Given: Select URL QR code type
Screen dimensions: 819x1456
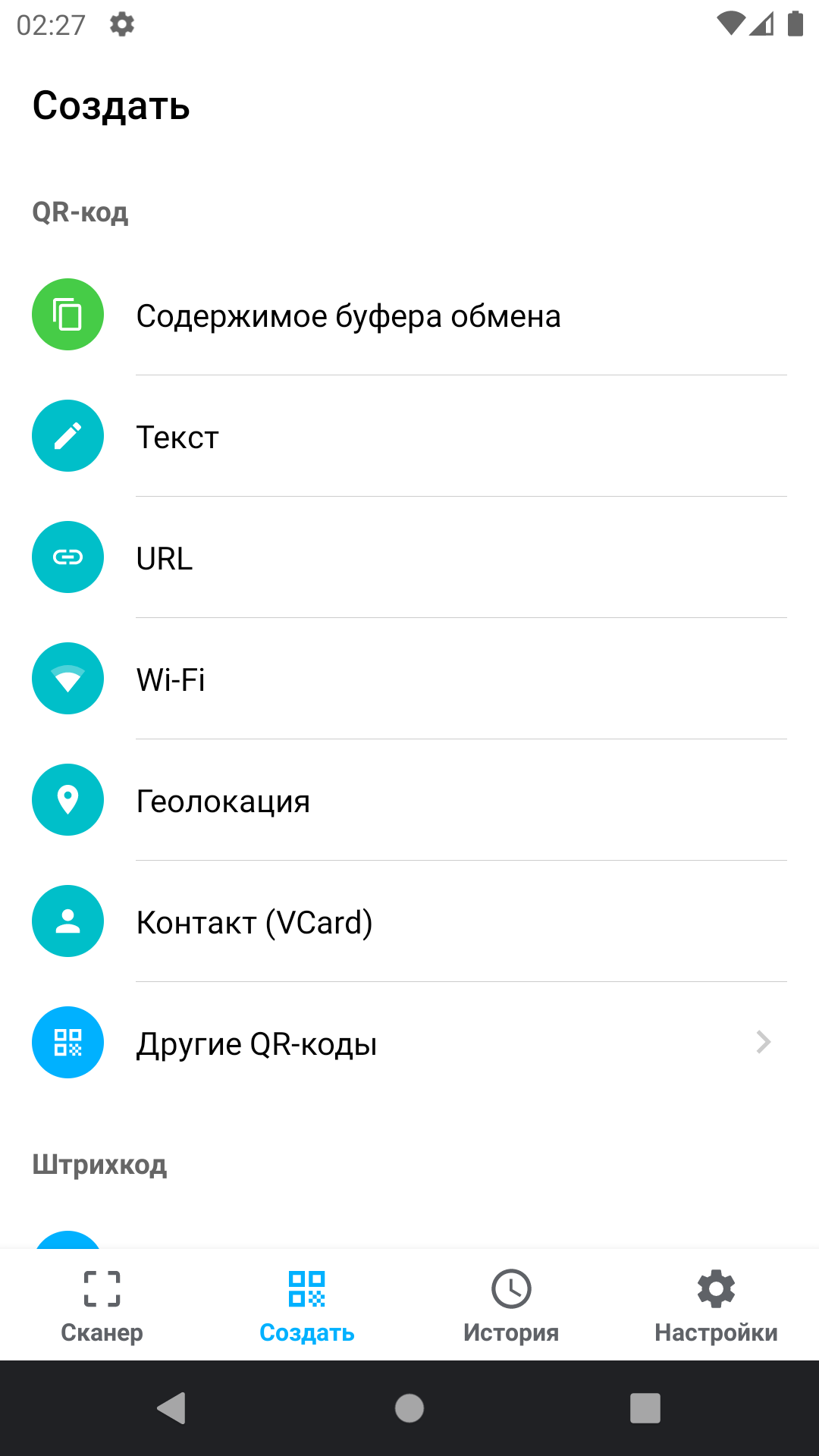Looking at the screenshot, I should tap(165, 558).
